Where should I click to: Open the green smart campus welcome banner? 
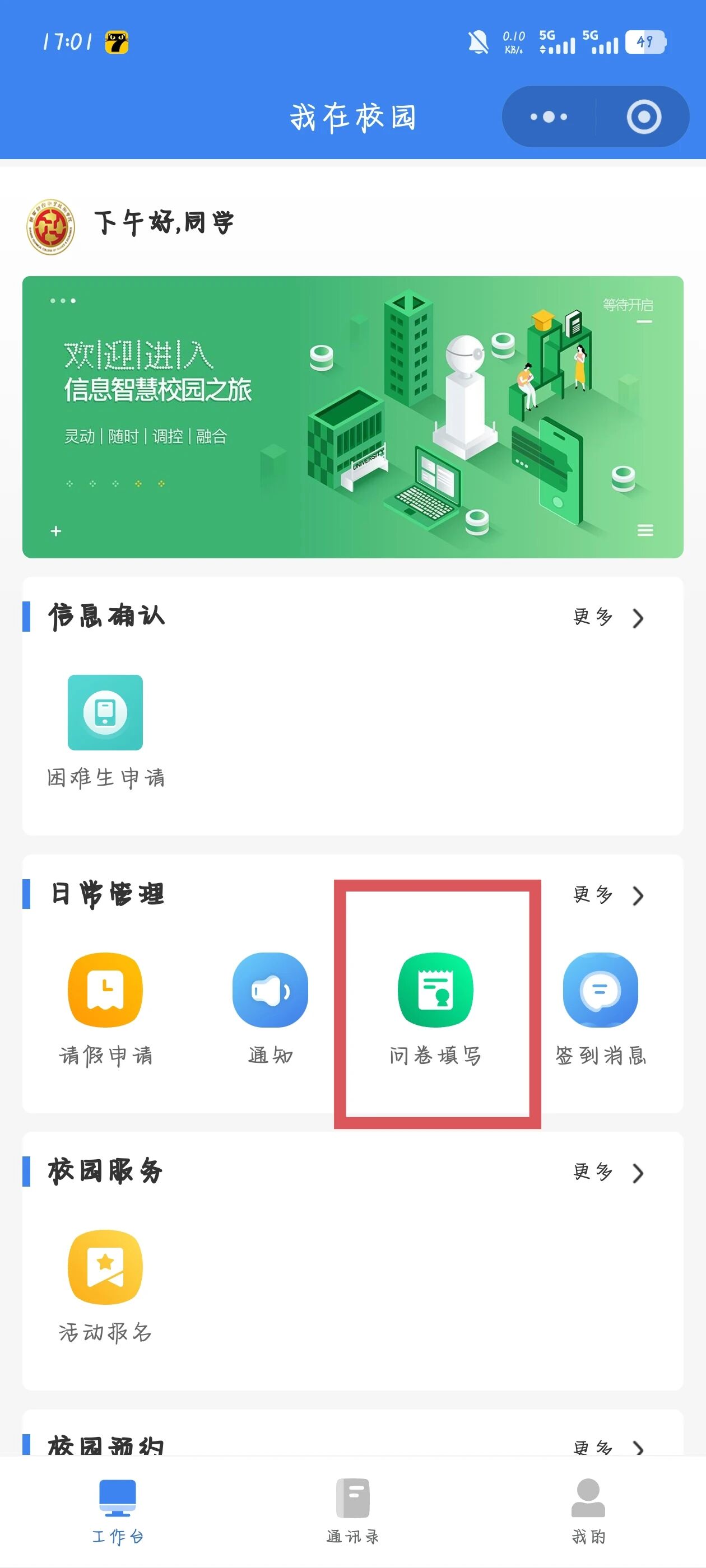[x=352, y=416]
